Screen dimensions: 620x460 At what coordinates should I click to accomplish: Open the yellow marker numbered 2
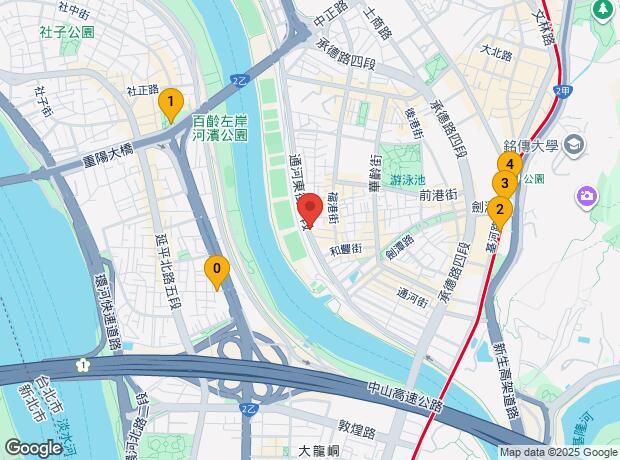pyautogui.click(x=499, y=210)
